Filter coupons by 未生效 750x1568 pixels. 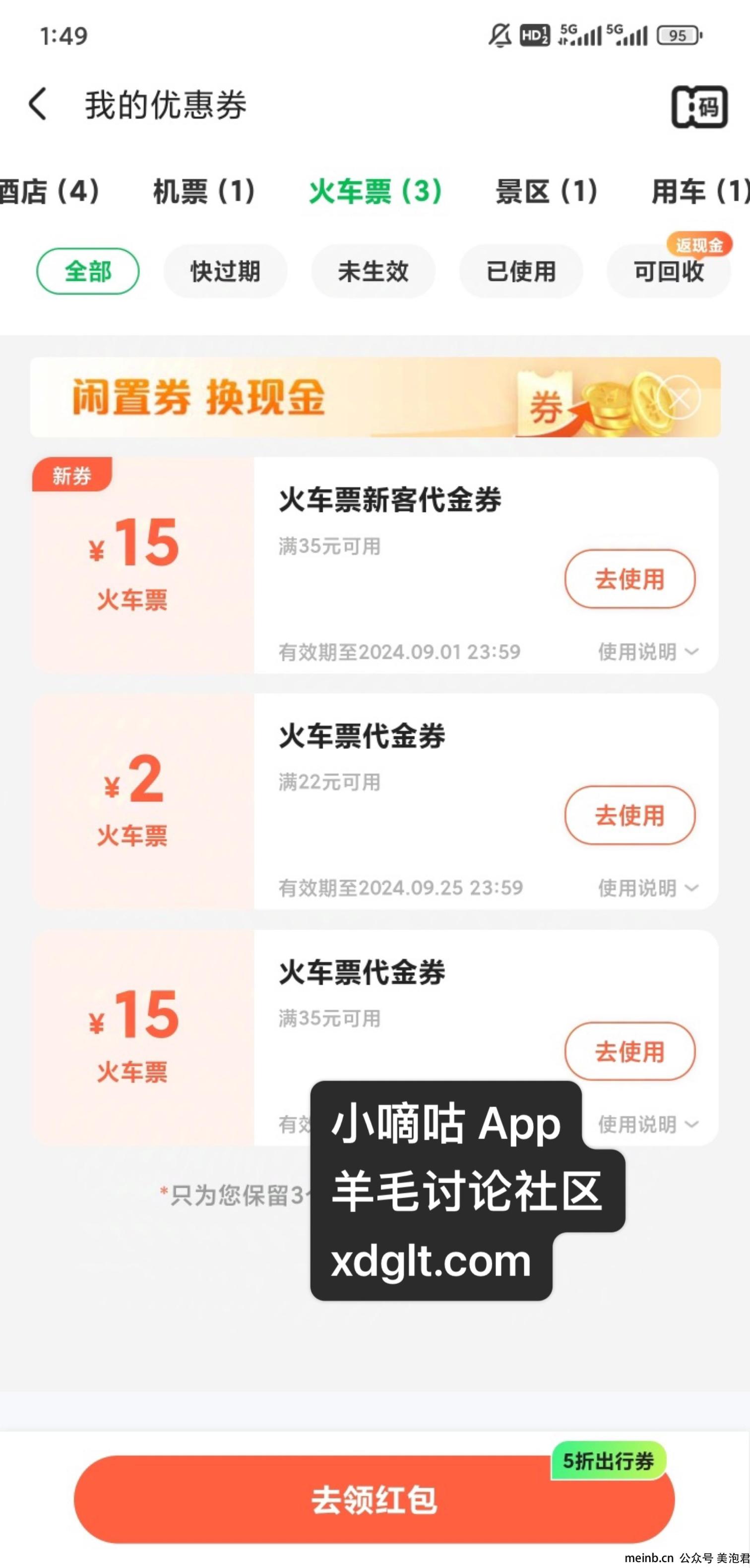(x=373, y=271)
